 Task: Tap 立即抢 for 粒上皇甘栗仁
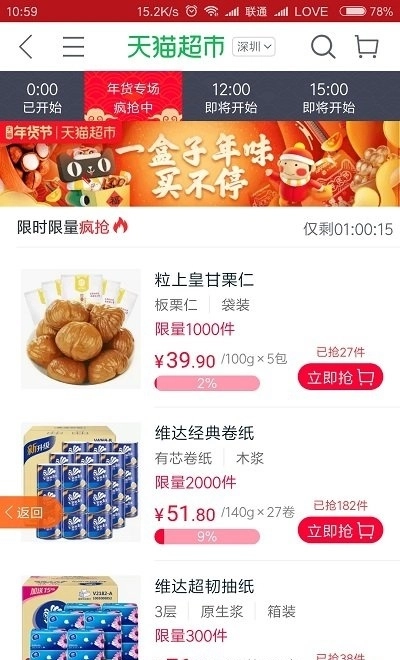pos(340,377)
